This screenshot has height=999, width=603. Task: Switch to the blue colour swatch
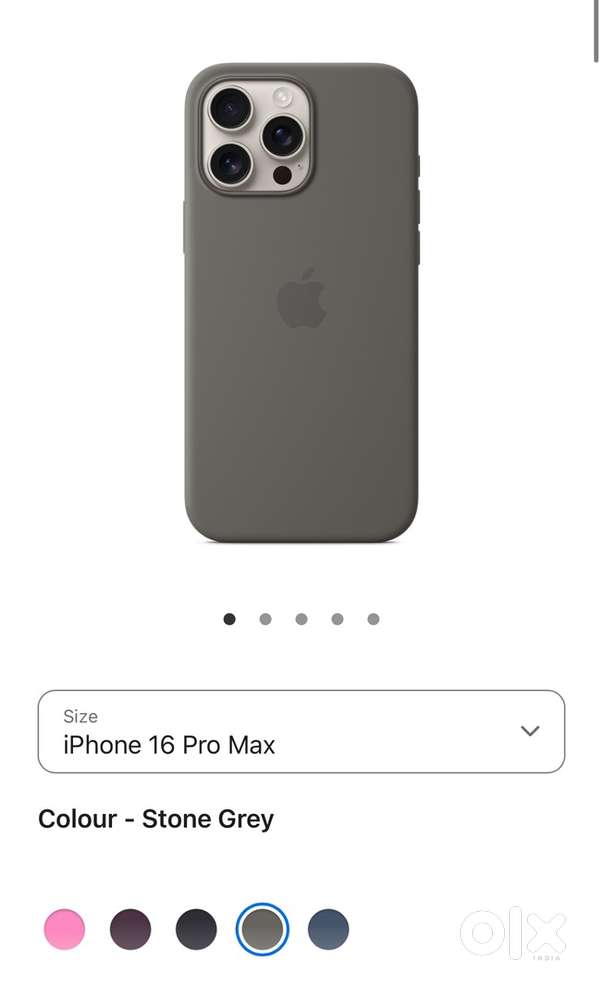coord(328,929)
